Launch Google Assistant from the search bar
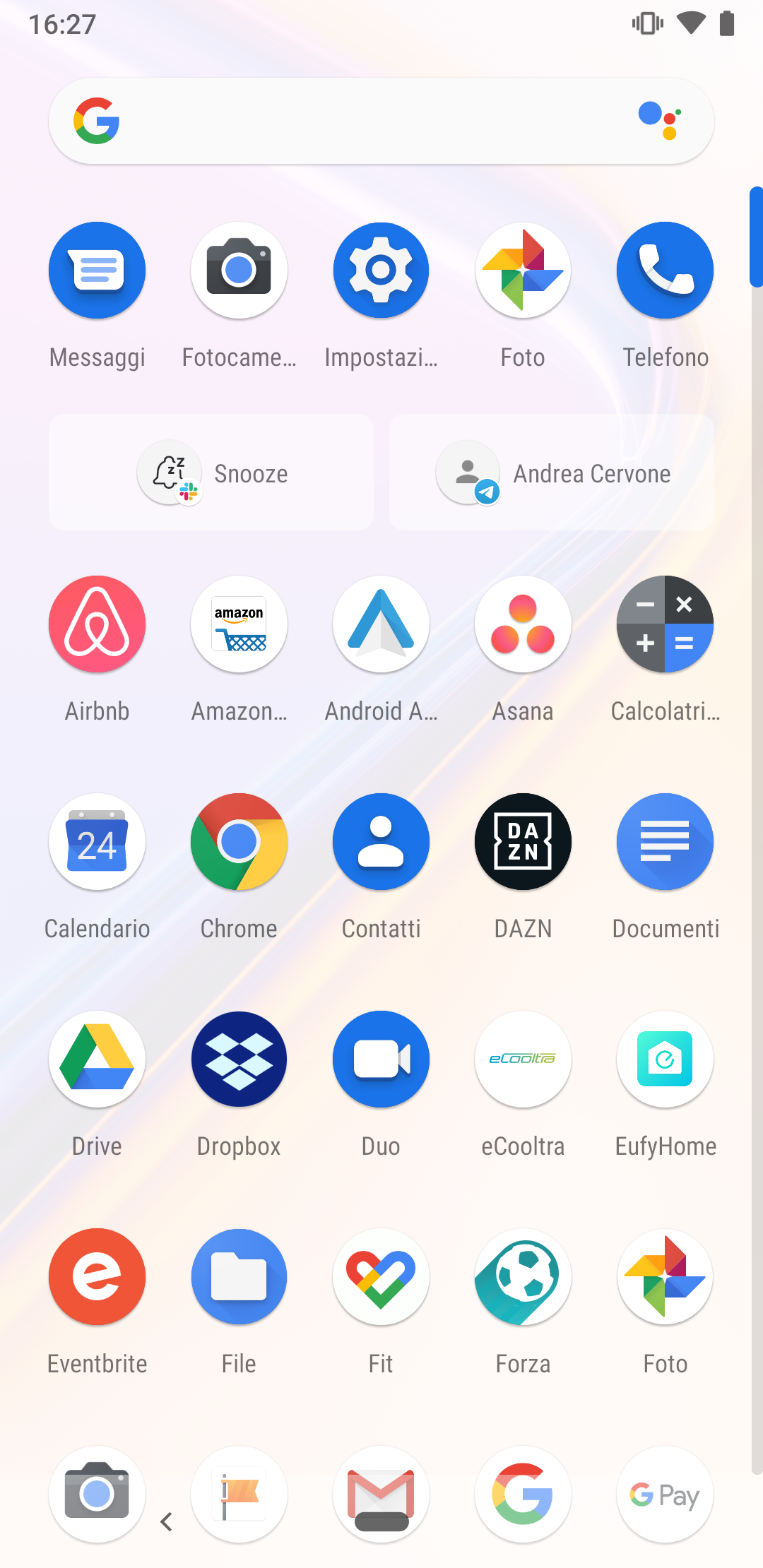This screenshot has width=763, height=1568. 660,121
